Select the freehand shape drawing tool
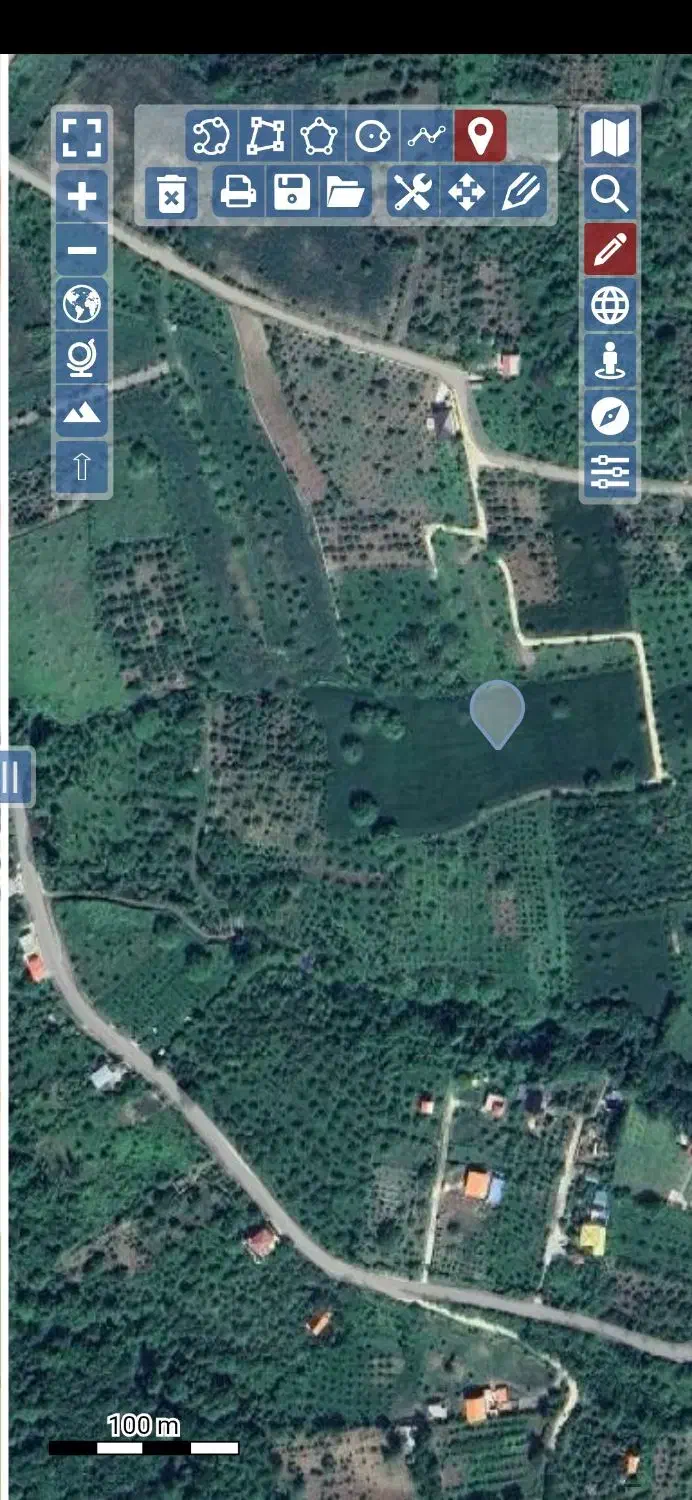 coord(211,136)
